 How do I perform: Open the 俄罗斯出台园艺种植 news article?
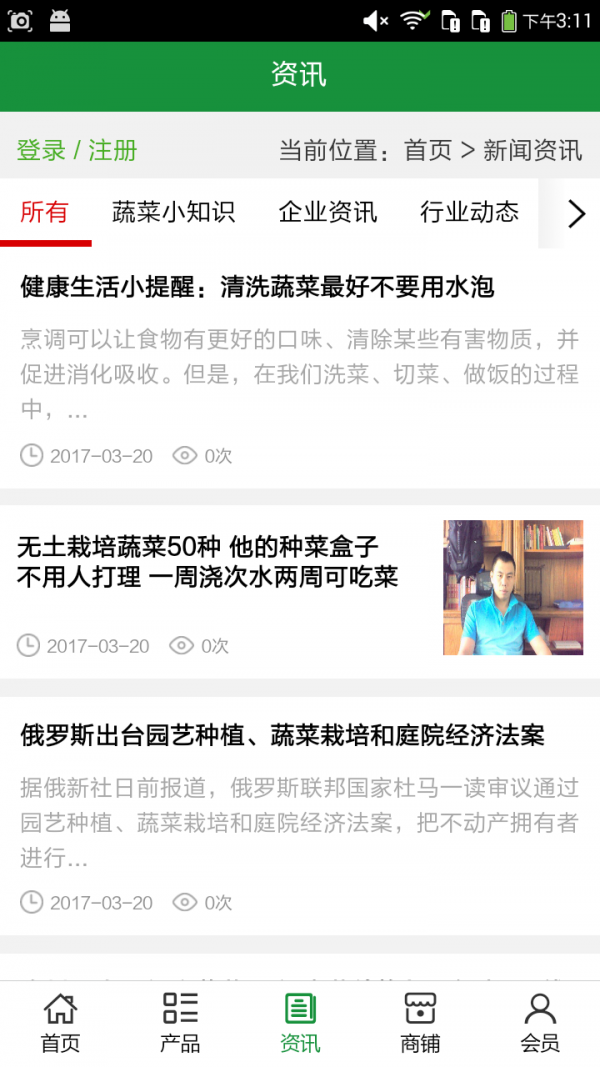click(282, 737)
